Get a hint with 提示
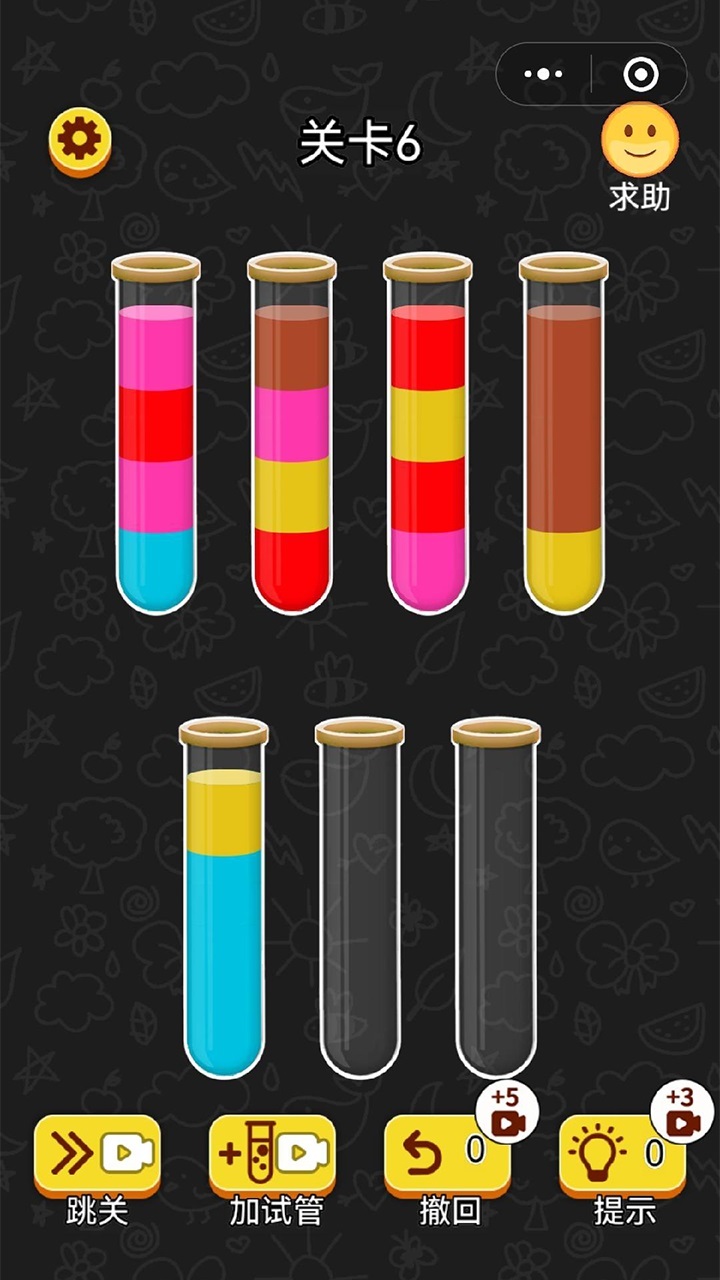The width and height of the screenshot is (720, 1280). pos(622,1156)
